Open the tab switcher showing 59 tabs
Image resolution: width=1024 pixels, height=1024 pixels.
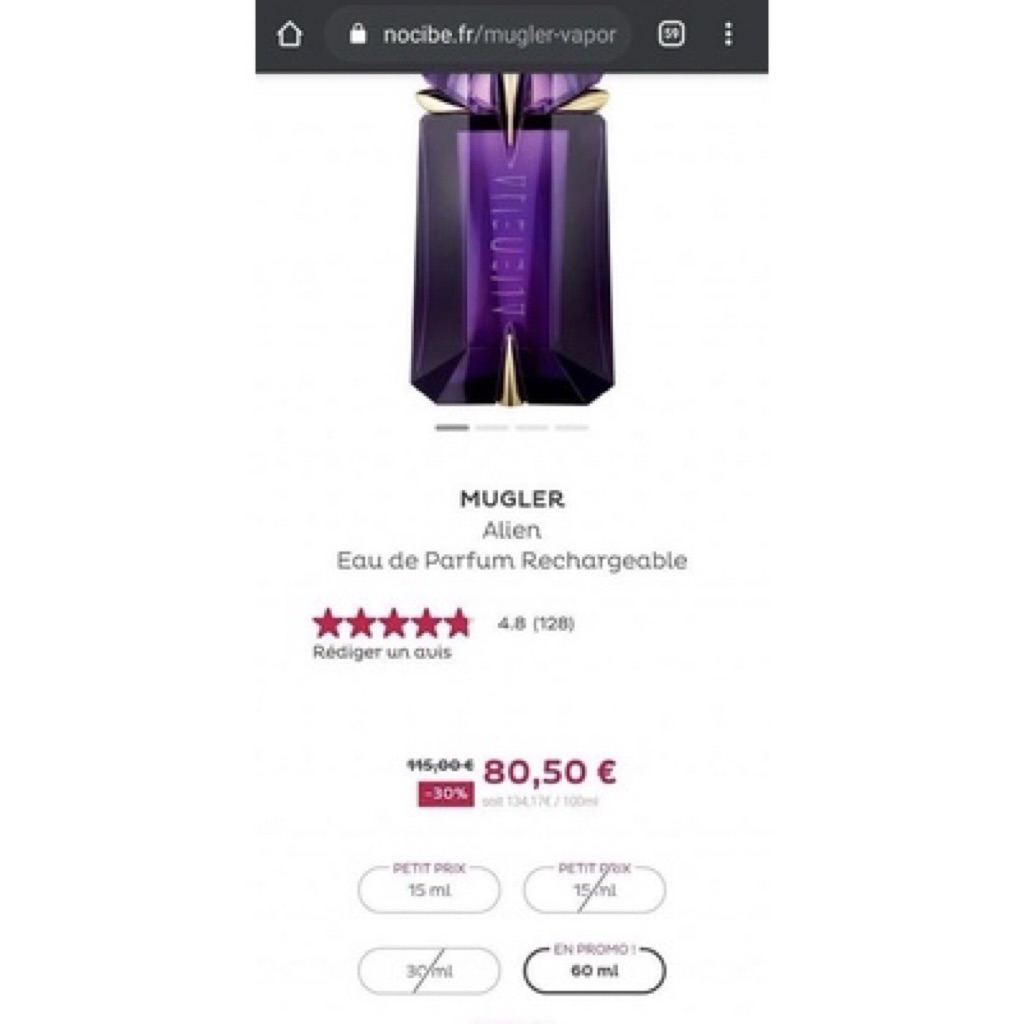672,35
